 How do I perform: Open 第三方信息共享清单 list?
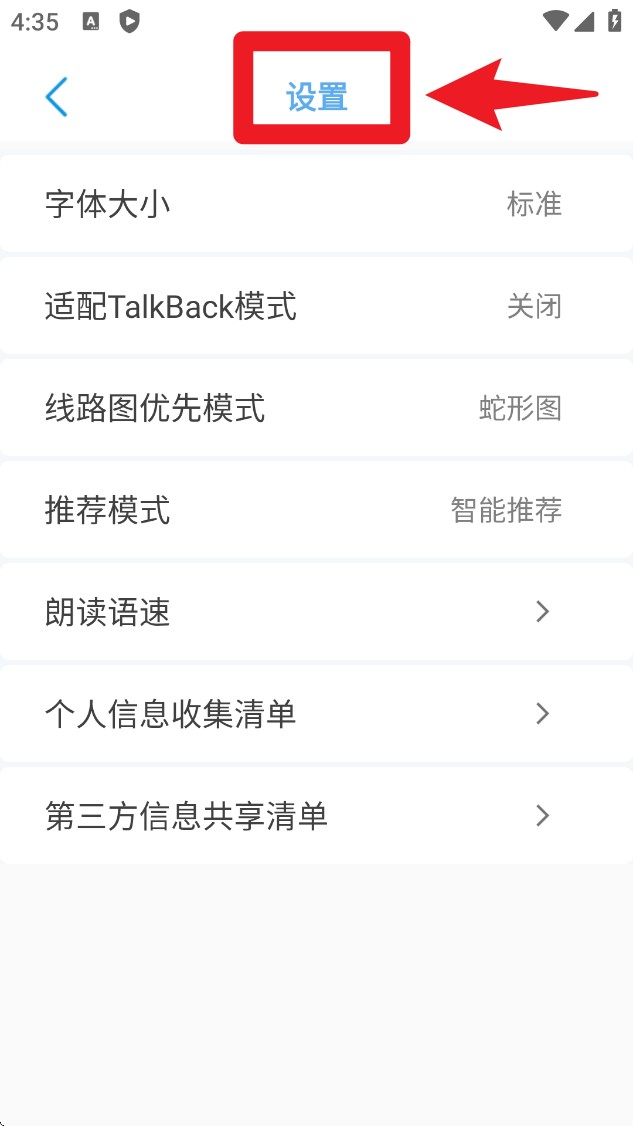[316, 816]
